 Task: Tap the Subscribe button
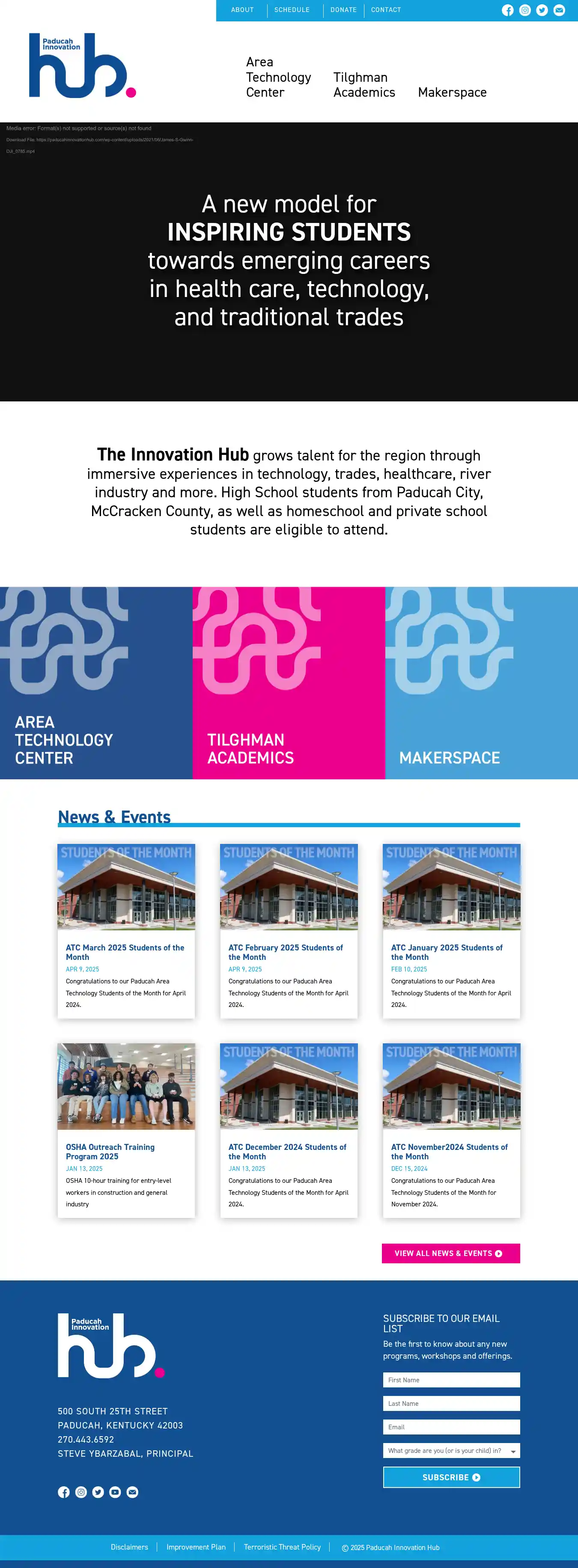[451, 1477]
